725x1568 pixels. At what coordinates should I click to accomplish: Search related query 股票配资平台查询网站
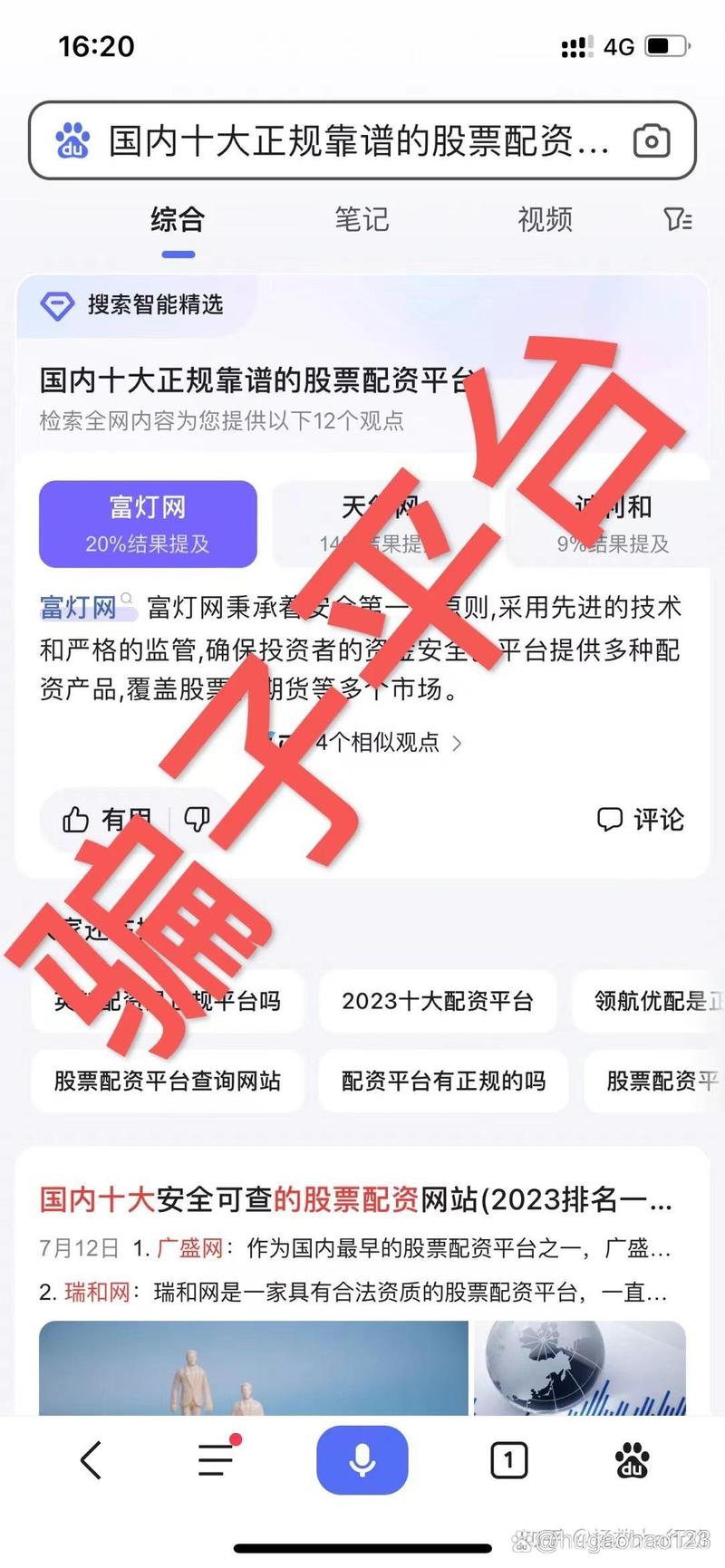coord(168,1081)
